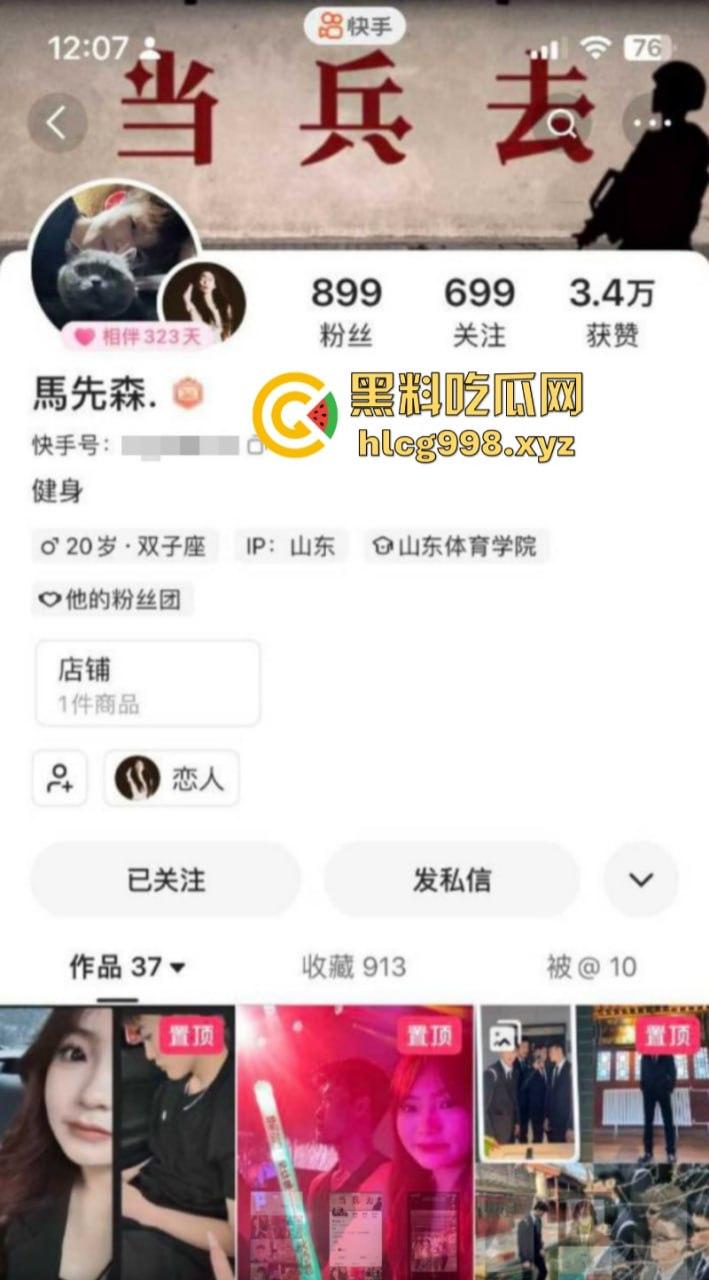Switch to the 收藏 913 tab

click(x=354, y=967)
